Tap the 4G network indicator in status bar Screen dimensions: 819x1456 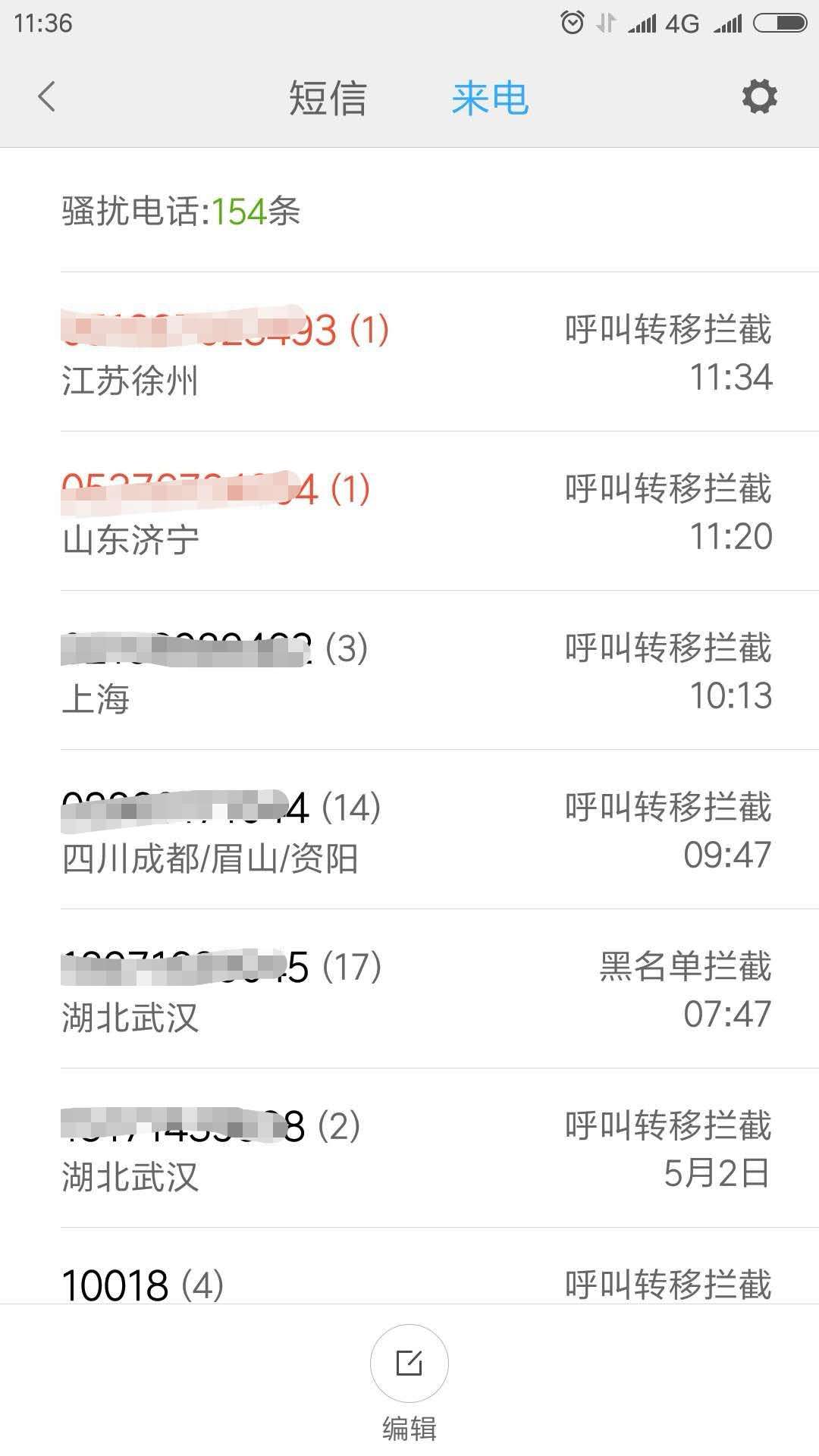coord(681,23)
